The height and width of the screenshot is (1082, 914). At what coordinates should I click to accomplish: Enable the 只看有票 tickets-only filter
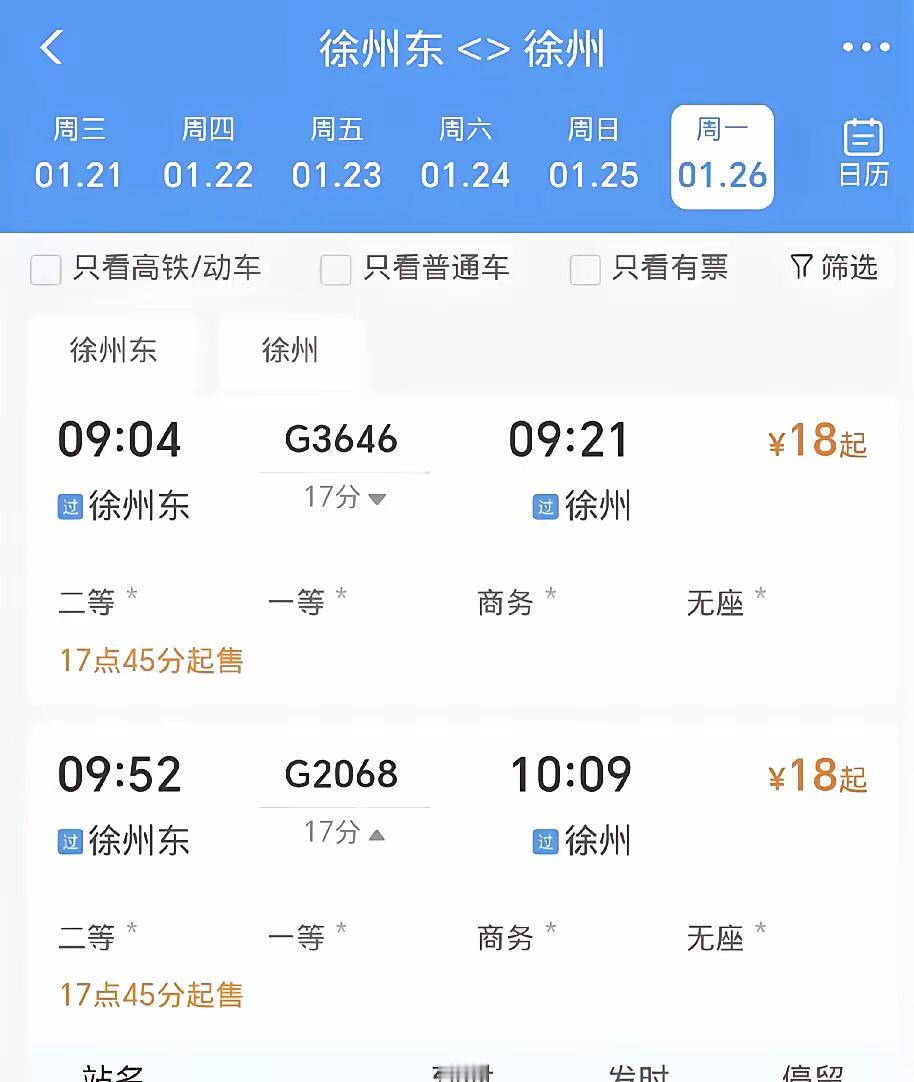pyautogui.click(x=585, y=269)
